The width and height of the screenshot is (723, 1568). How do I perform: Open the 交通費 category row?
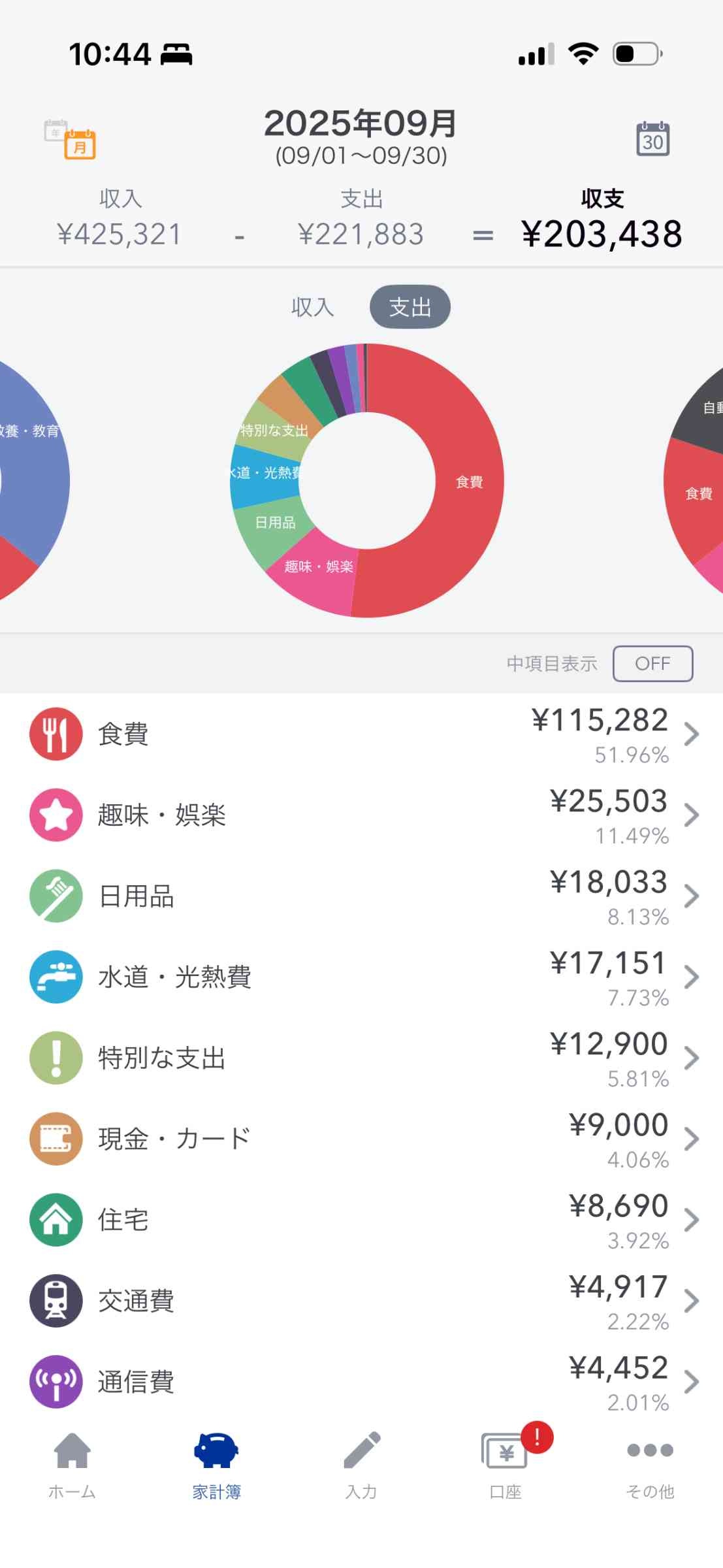[x=361, y=1301]
